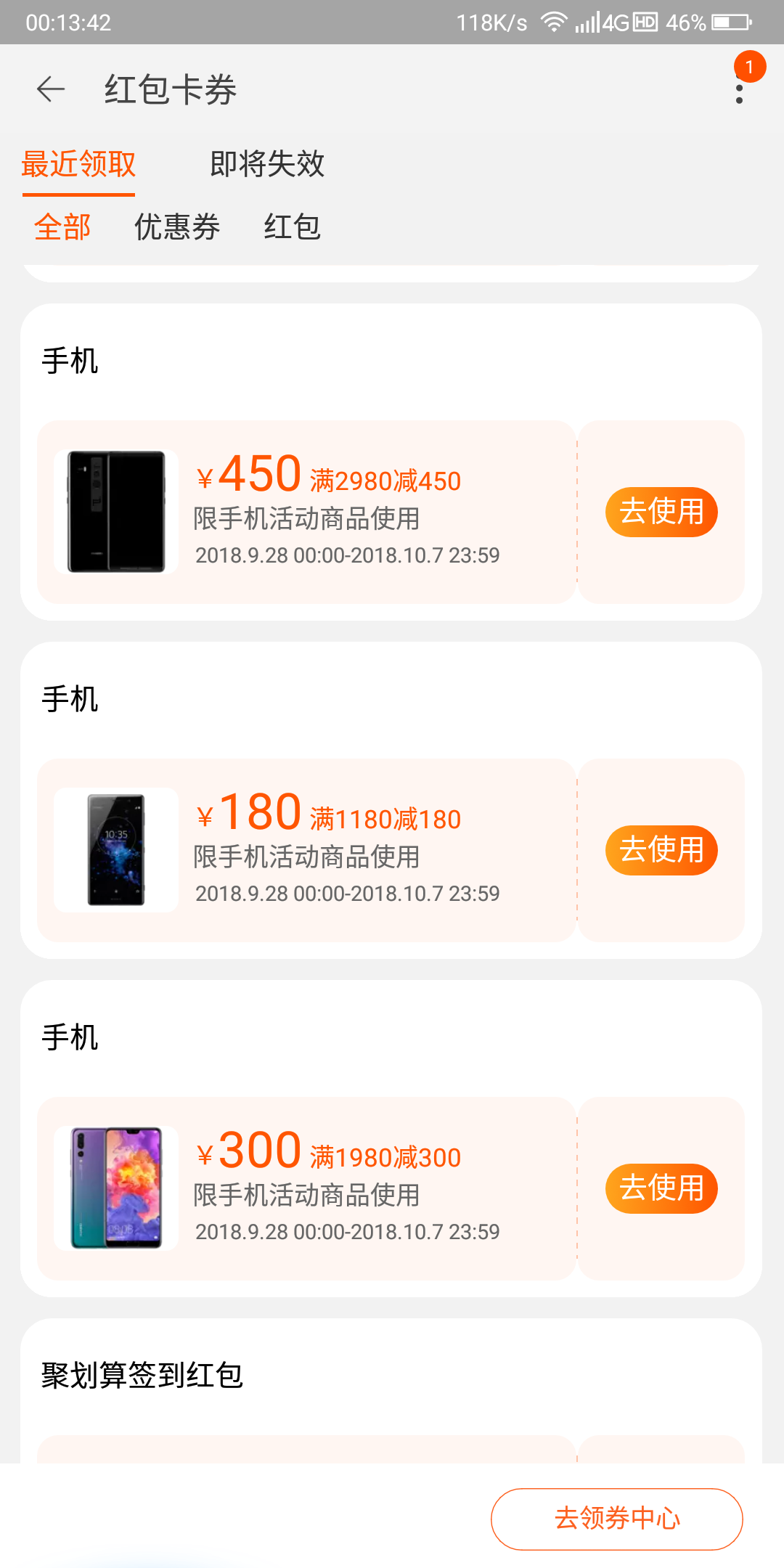The image size is (784, 1568).
Task: Open the ¥180 coupon card details
Action: (x=305, y=849)
